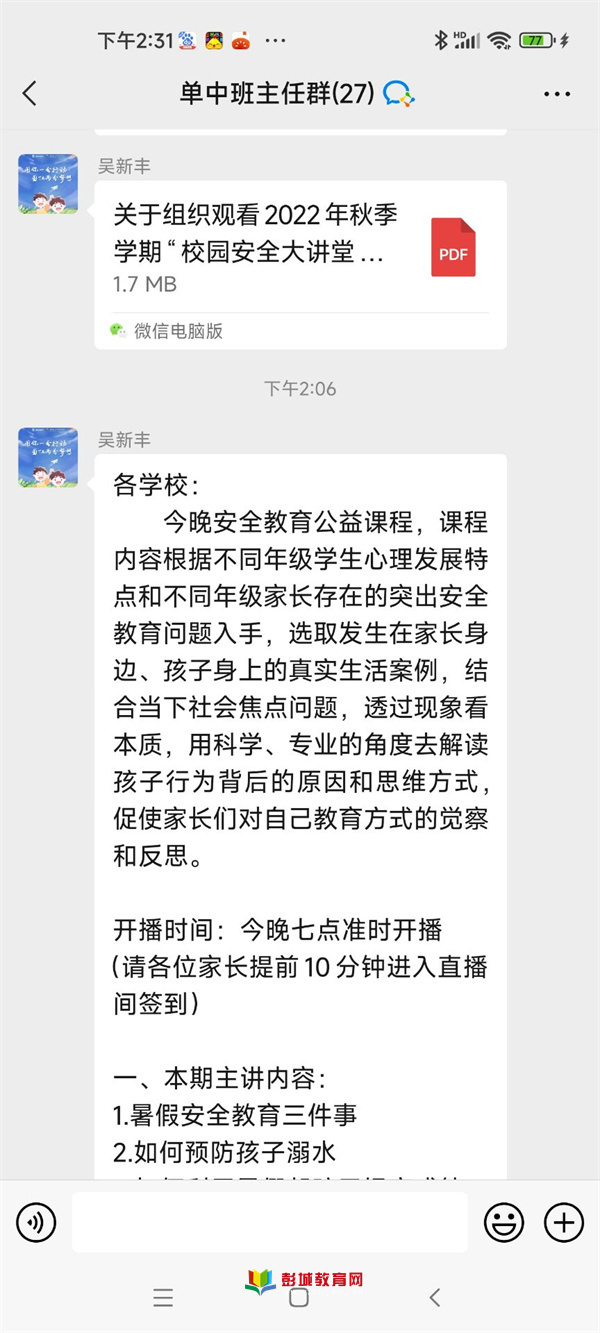Tap the system home button
Screen dimensions: 600x1333
(x=298, y=1298)
